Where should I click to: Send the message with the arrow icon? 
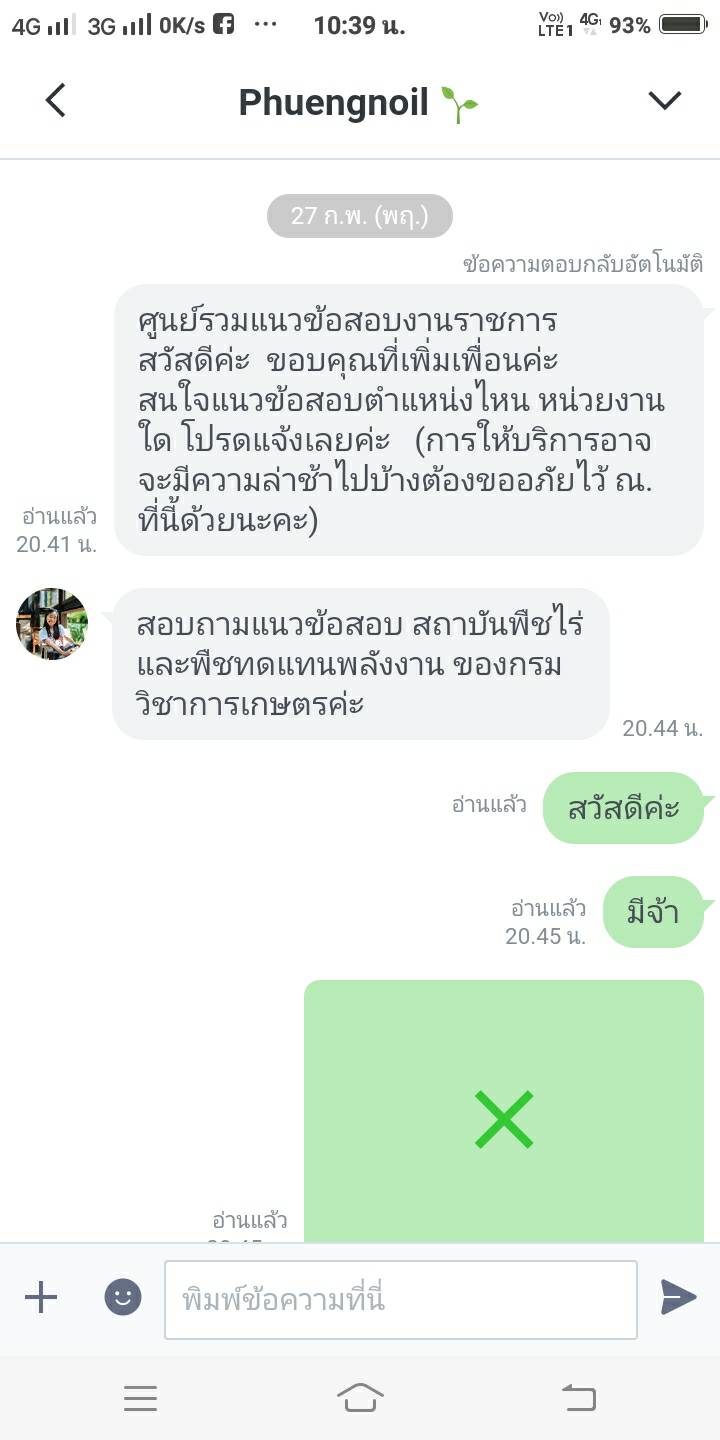click(x=678, y=1297)
